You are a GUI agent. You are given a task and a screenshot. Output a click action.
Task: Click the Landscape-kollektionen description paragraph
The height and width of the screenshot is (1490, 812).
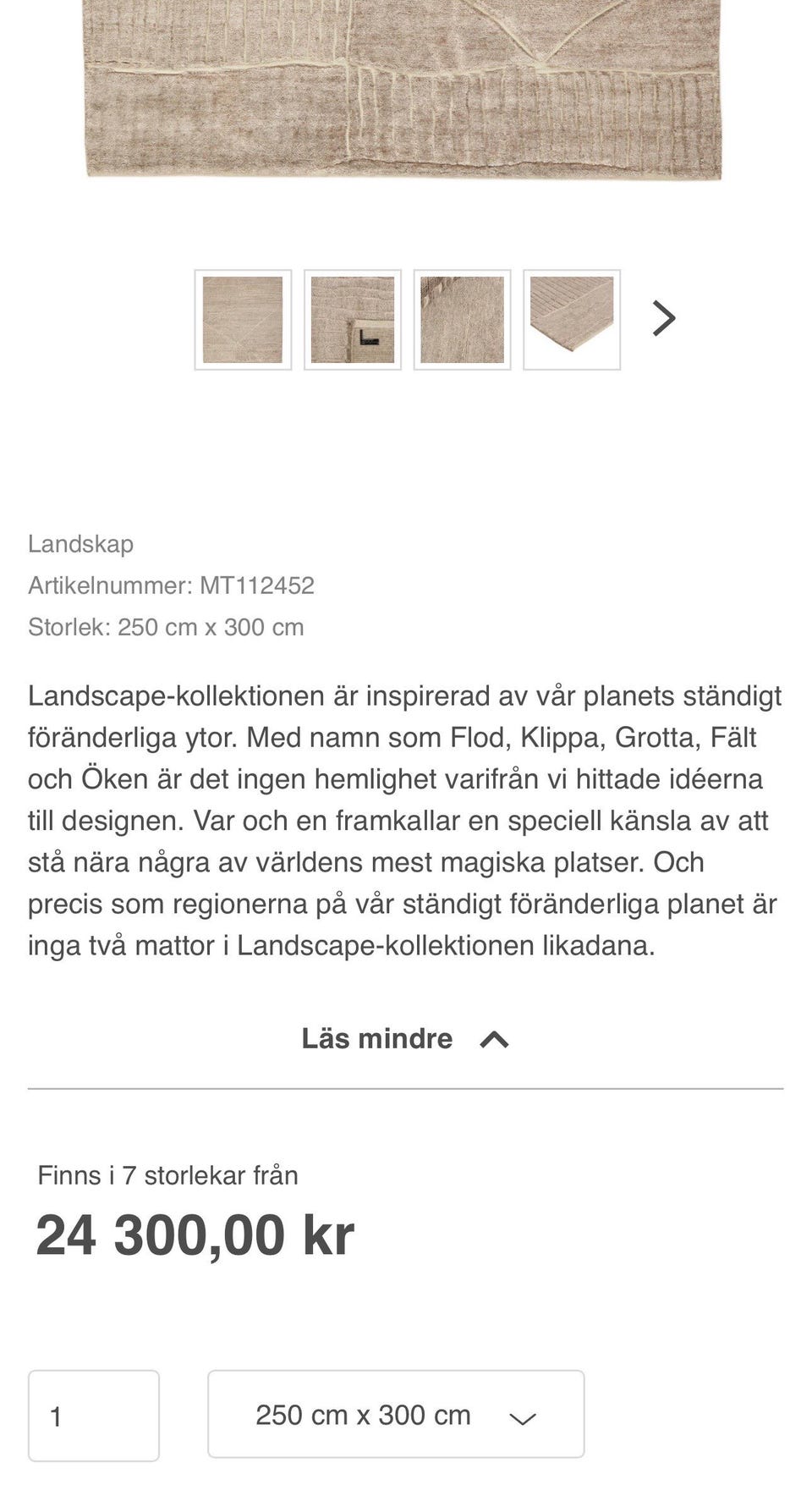point(406,818)
